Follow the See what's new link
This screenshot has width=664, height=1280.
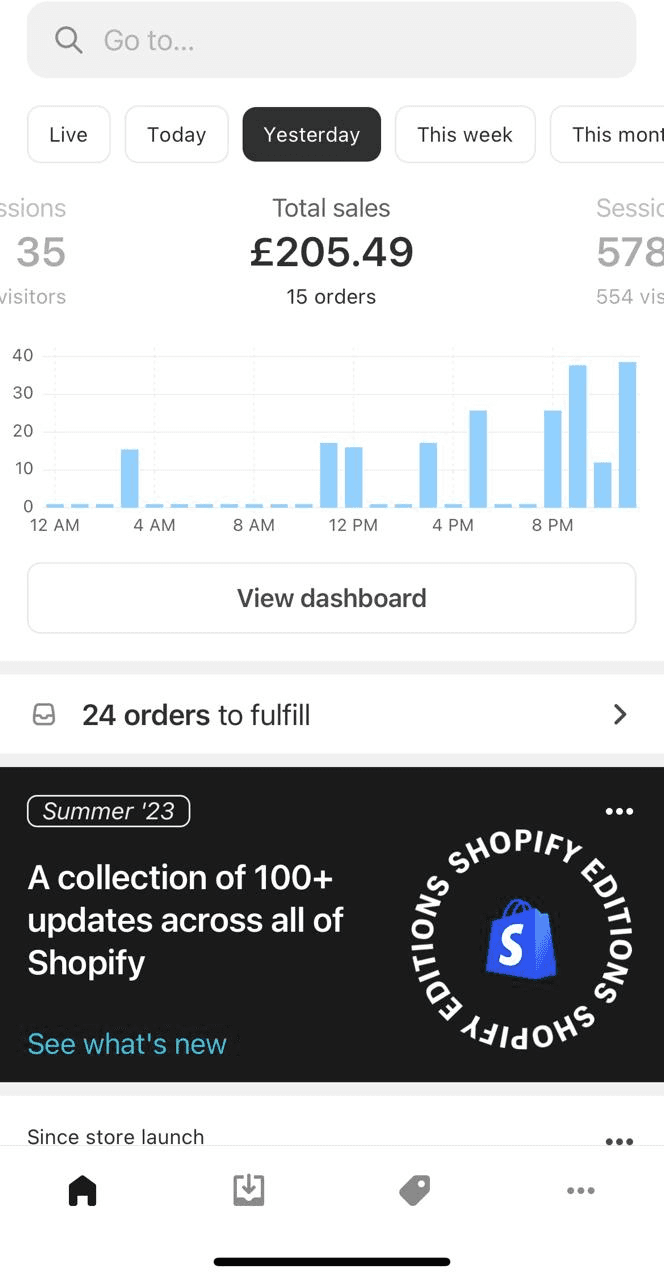(127, 1044)
